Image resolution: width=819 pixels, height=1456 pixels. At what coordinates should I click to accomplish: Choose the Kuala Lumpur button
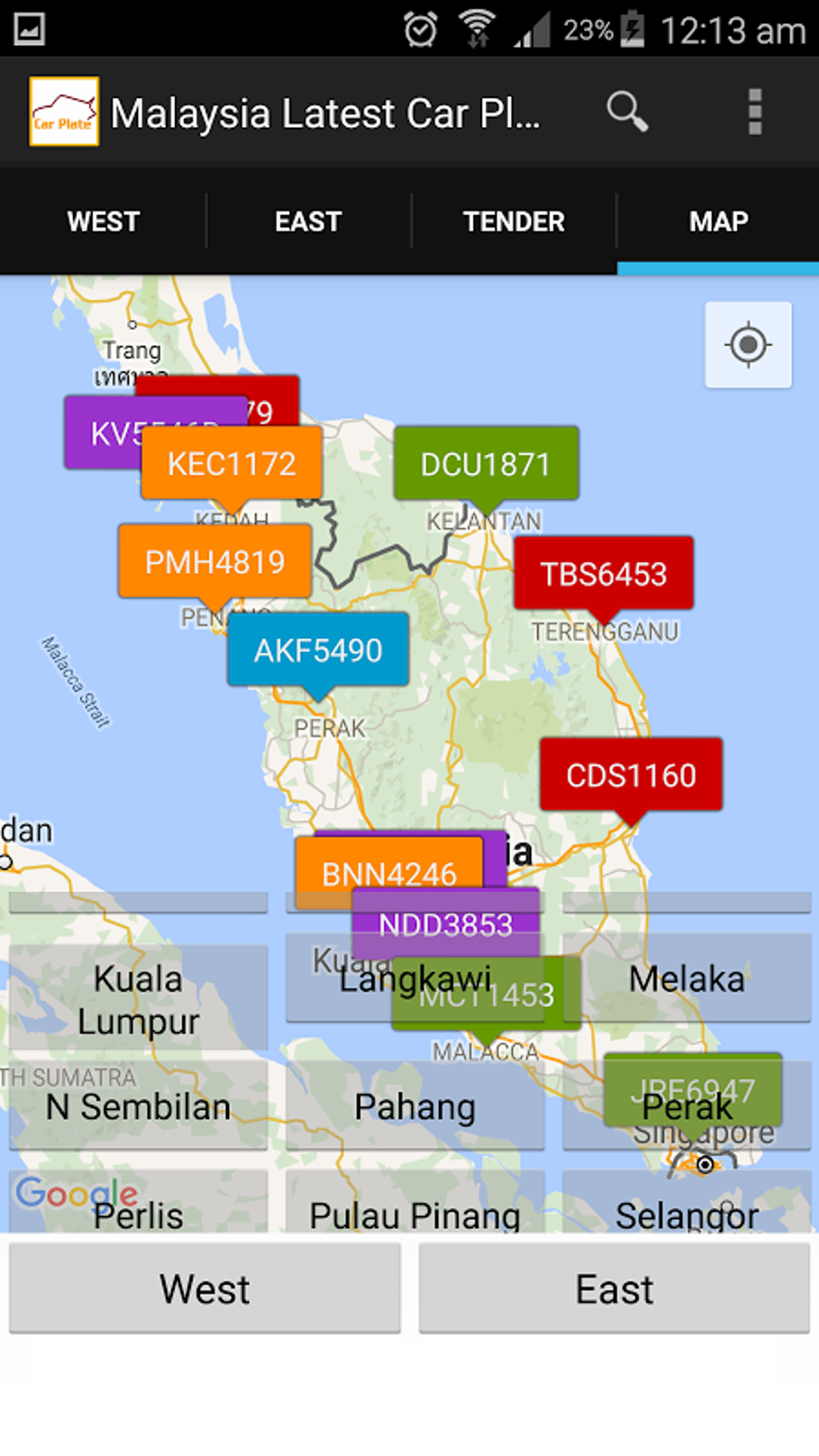[x=138, y=999]
